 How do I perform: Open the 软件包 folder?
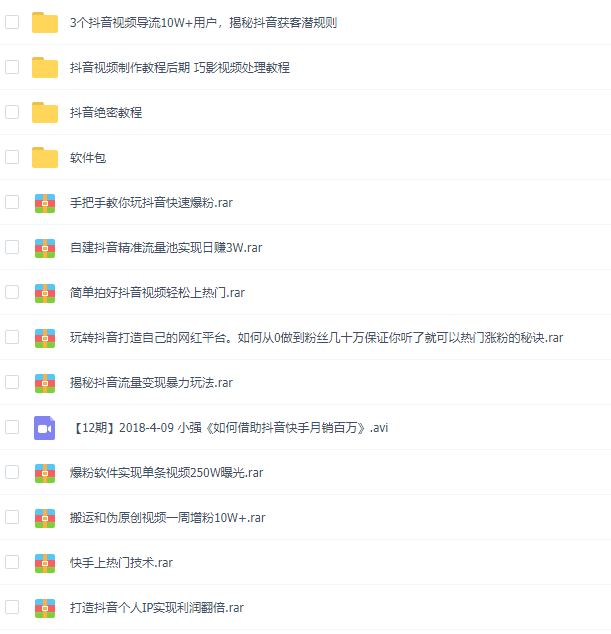(x=88, y=157)
